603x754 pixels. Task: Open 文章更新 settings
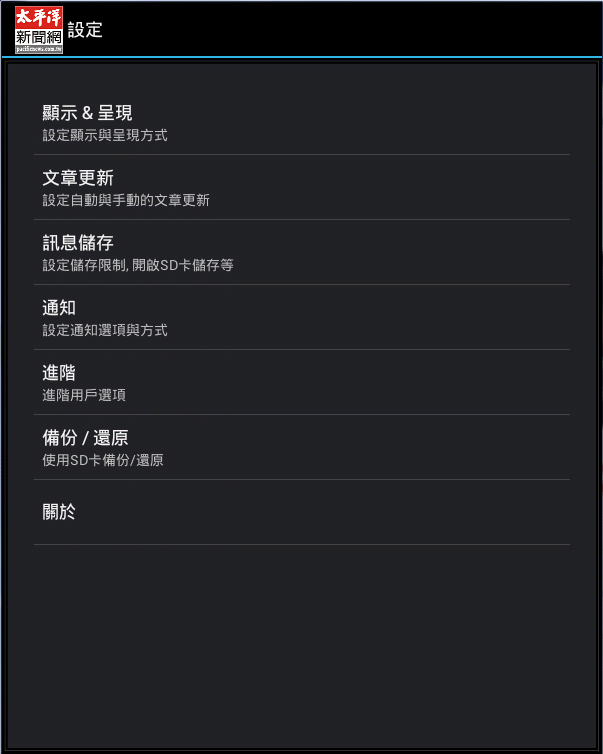(301, 187)
